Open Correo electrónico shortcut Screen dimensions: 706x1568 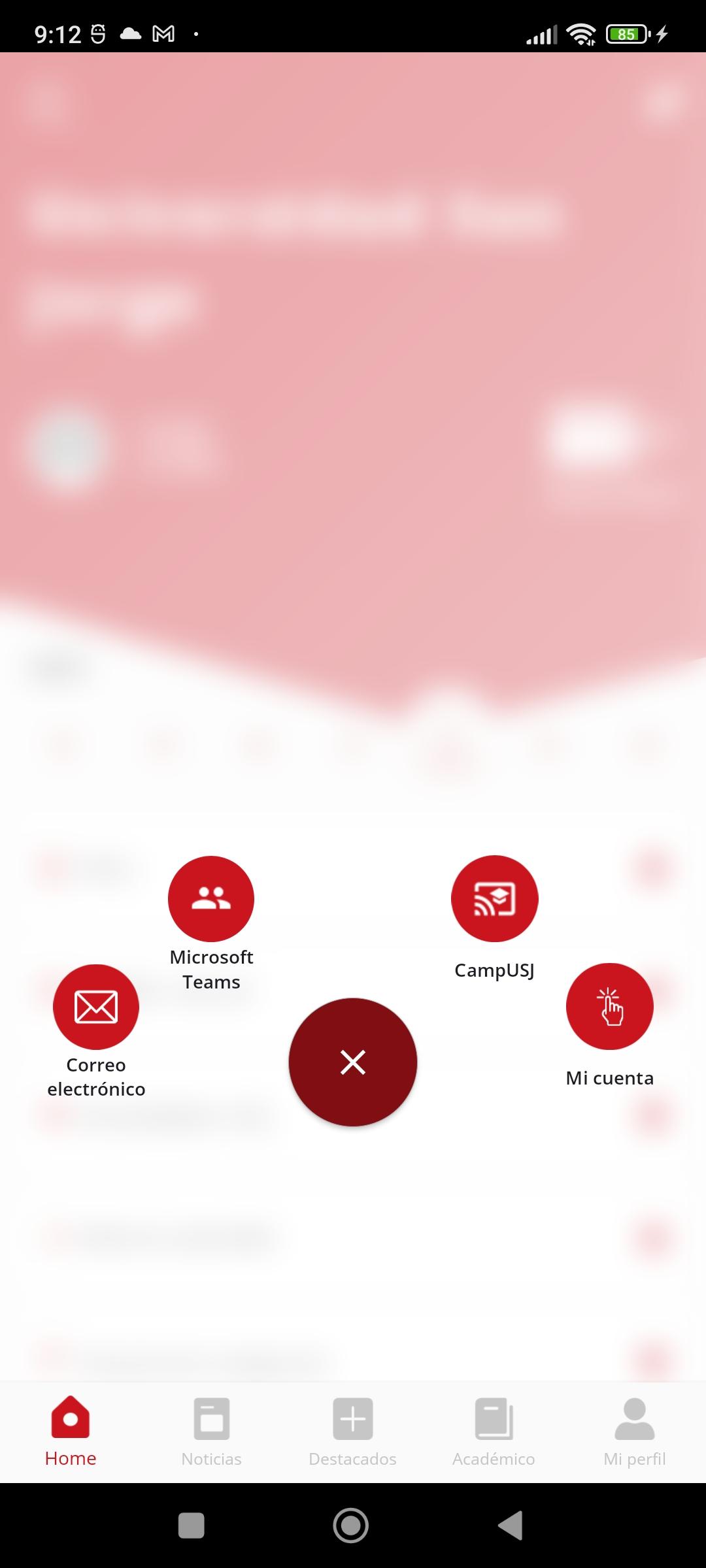coord(96,1007)
